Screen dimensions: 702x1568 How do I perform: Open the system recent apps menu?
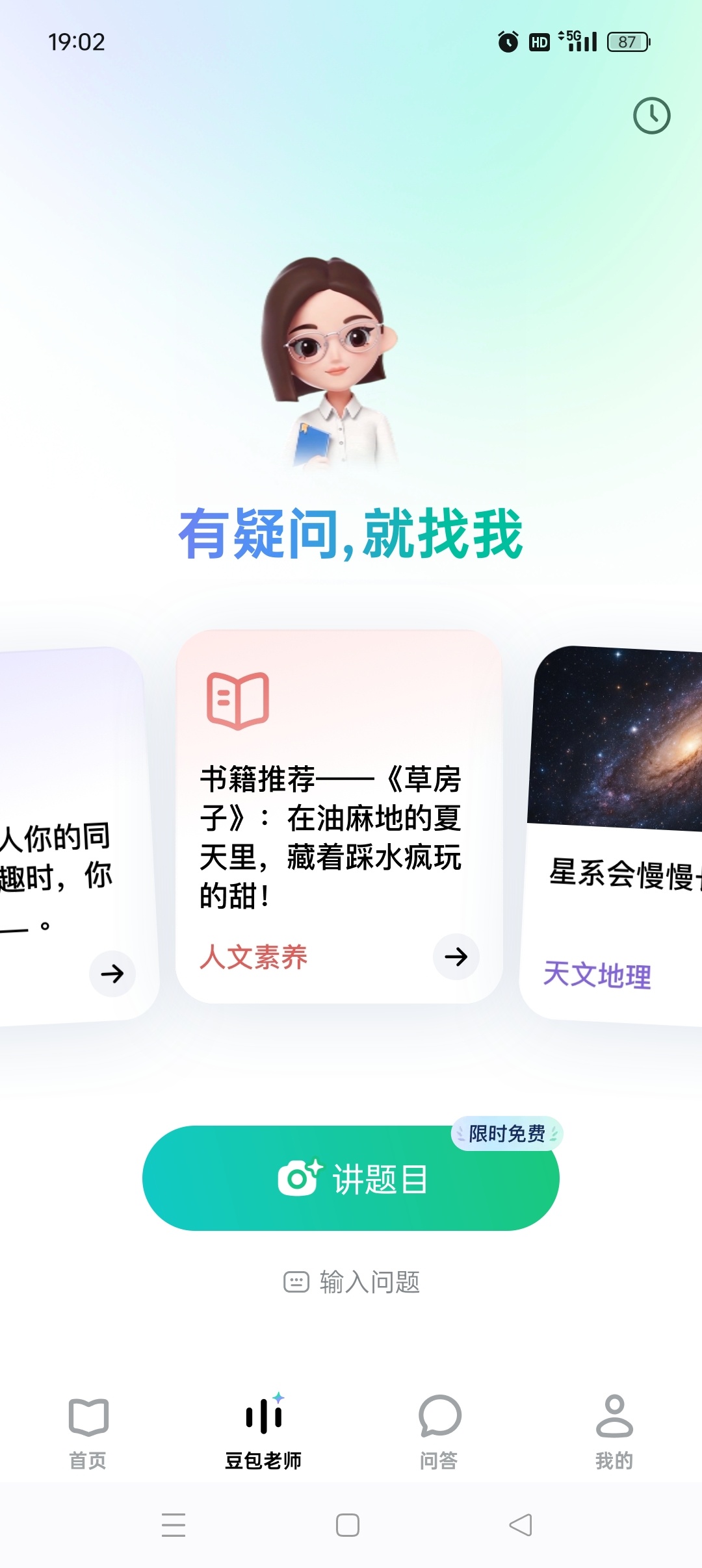pos(174,1525)
